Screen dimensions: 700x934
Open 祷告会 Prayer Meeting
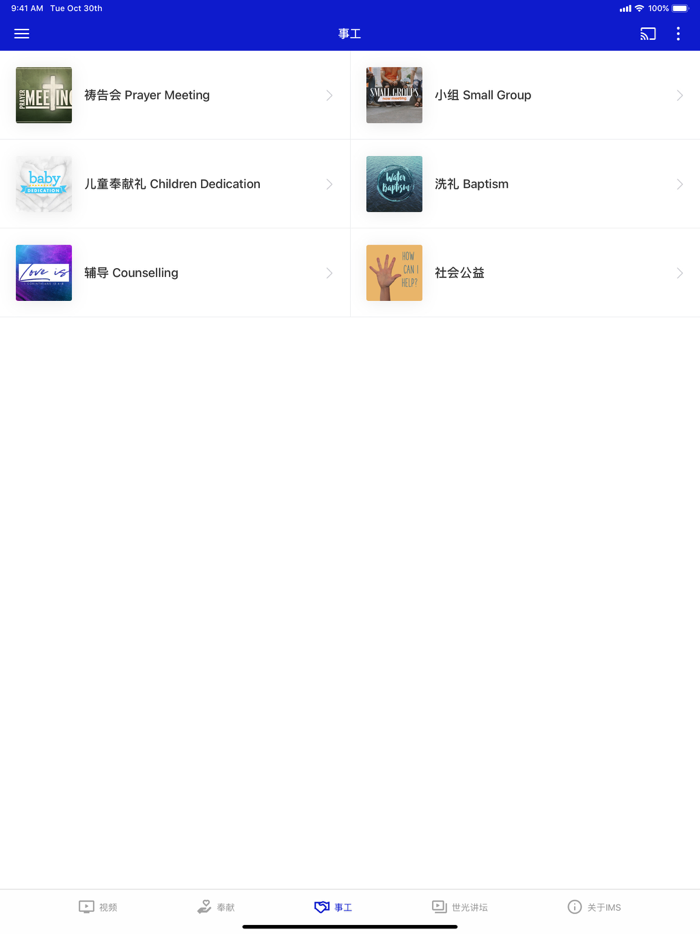pyautogui.click(x=175, y=96)
